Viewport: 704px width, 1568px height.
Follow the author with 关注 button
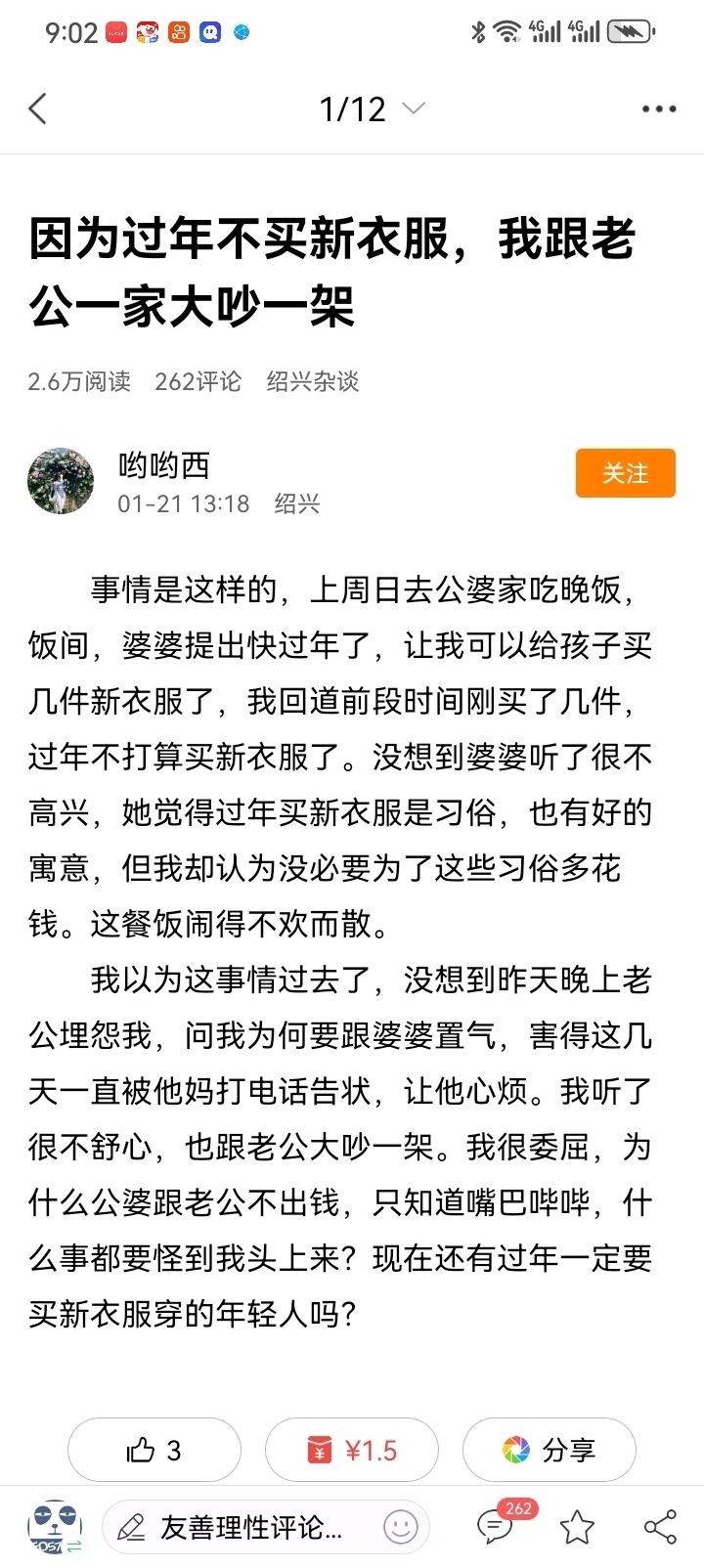point(625,473)
